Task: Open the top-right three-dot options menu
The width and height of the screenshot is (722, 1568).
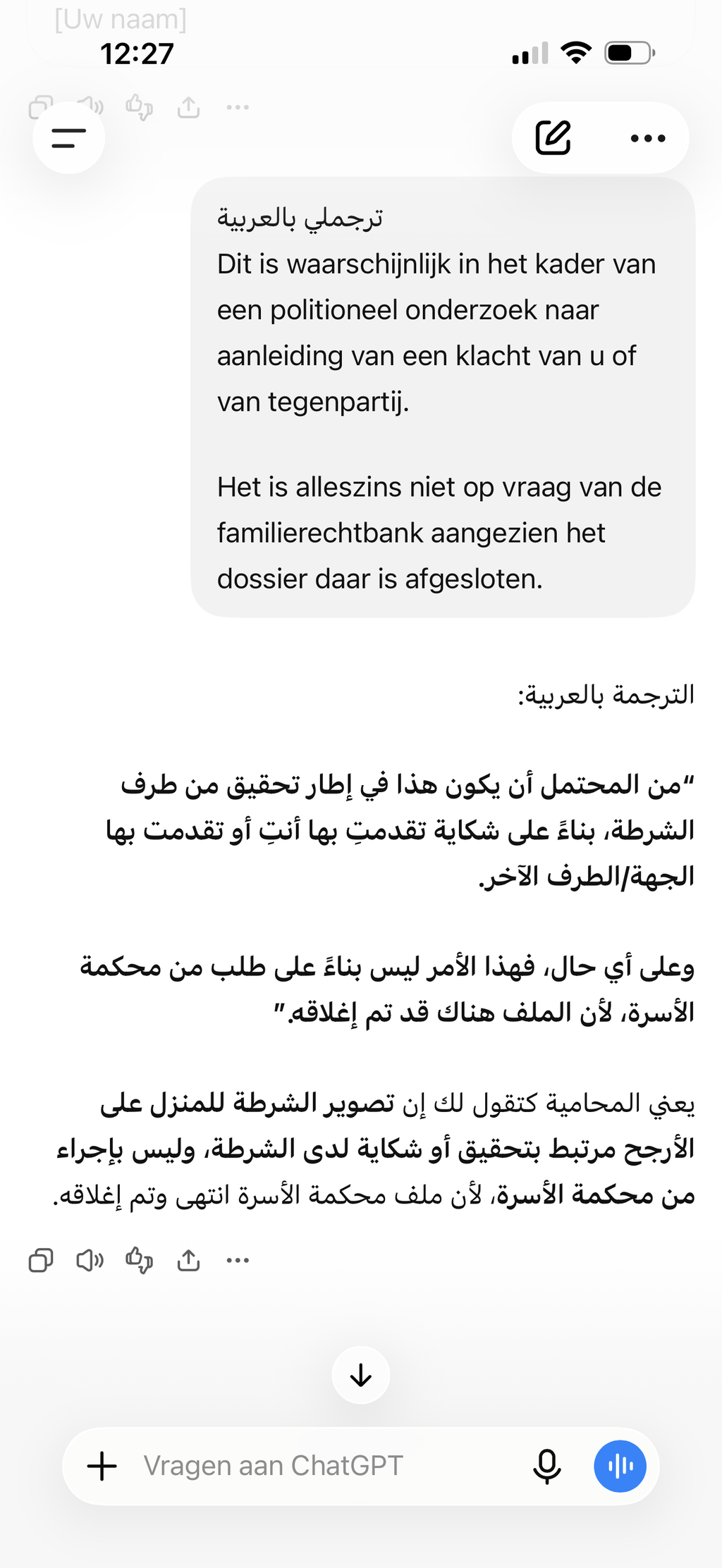Action: pyautogui.click(x=648, y=138)
